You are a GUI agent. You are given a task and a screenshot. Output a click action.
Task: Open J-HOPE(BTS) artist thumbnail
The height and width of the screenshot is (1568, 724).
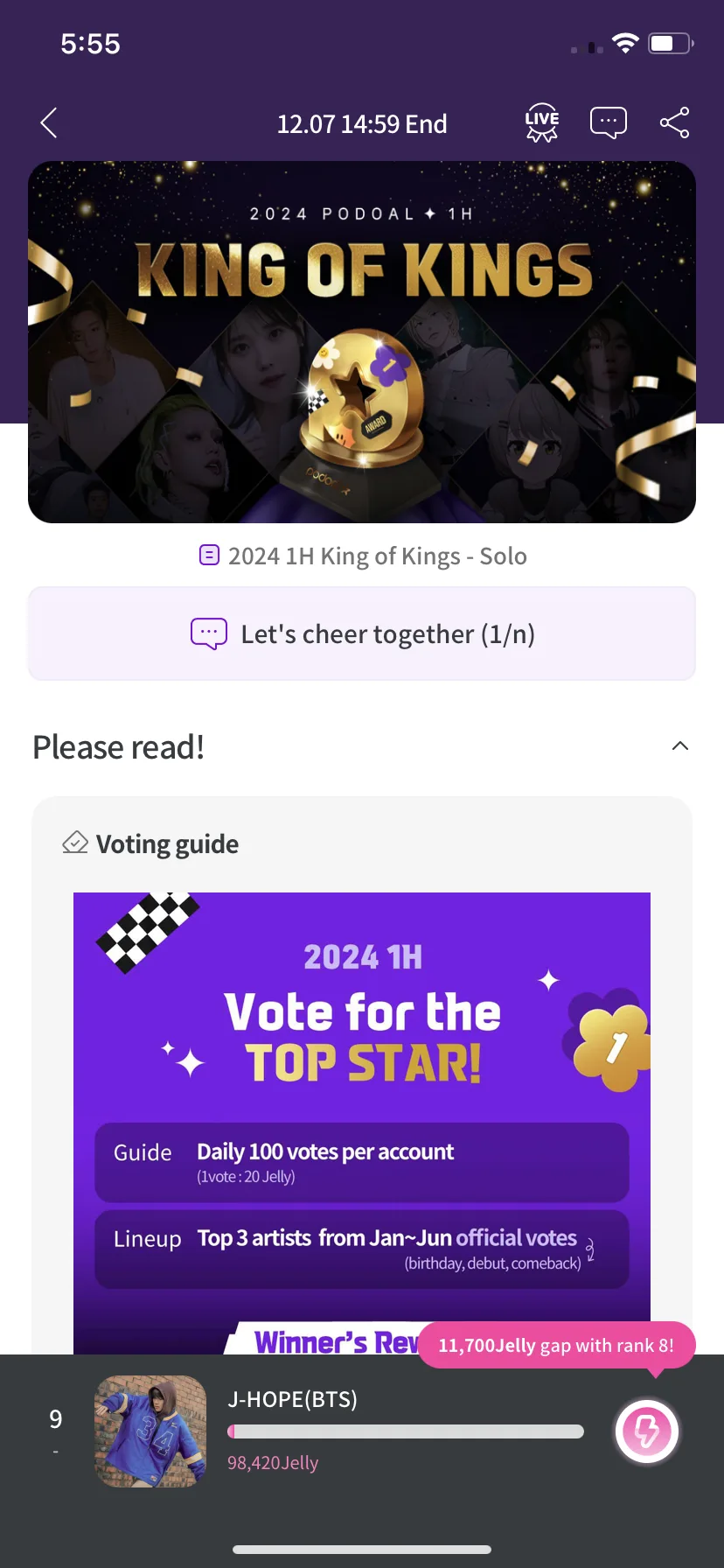pos(150,1431)
